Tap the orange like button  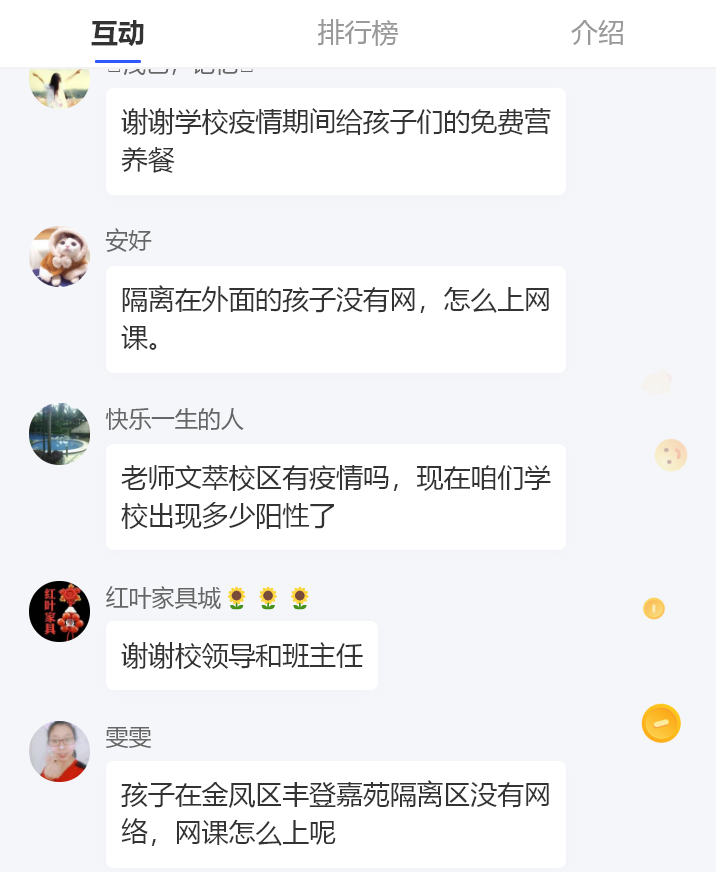coord(661,723)
